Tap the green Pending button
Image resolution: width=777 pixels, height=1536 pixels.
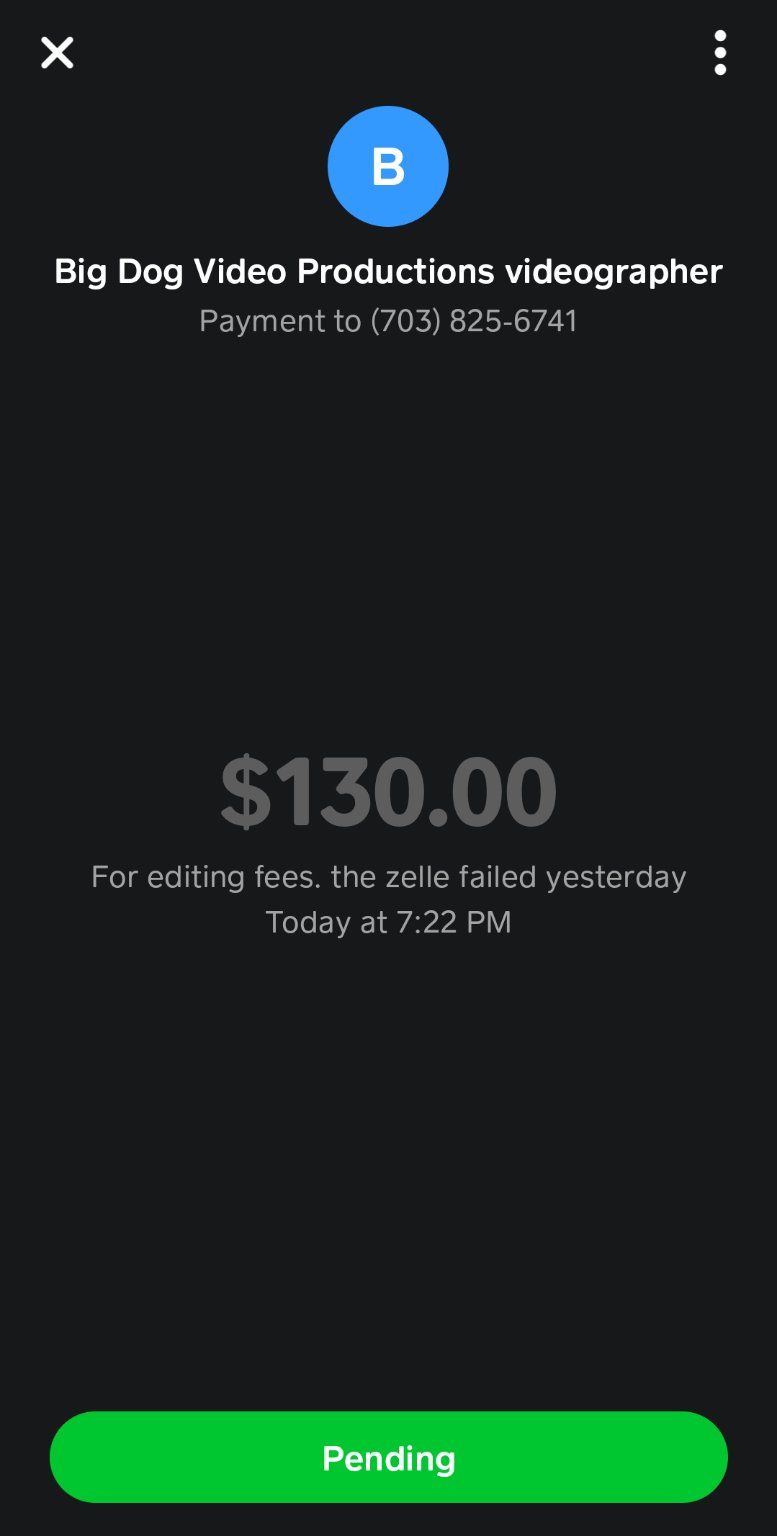[x=388, y=1457]
